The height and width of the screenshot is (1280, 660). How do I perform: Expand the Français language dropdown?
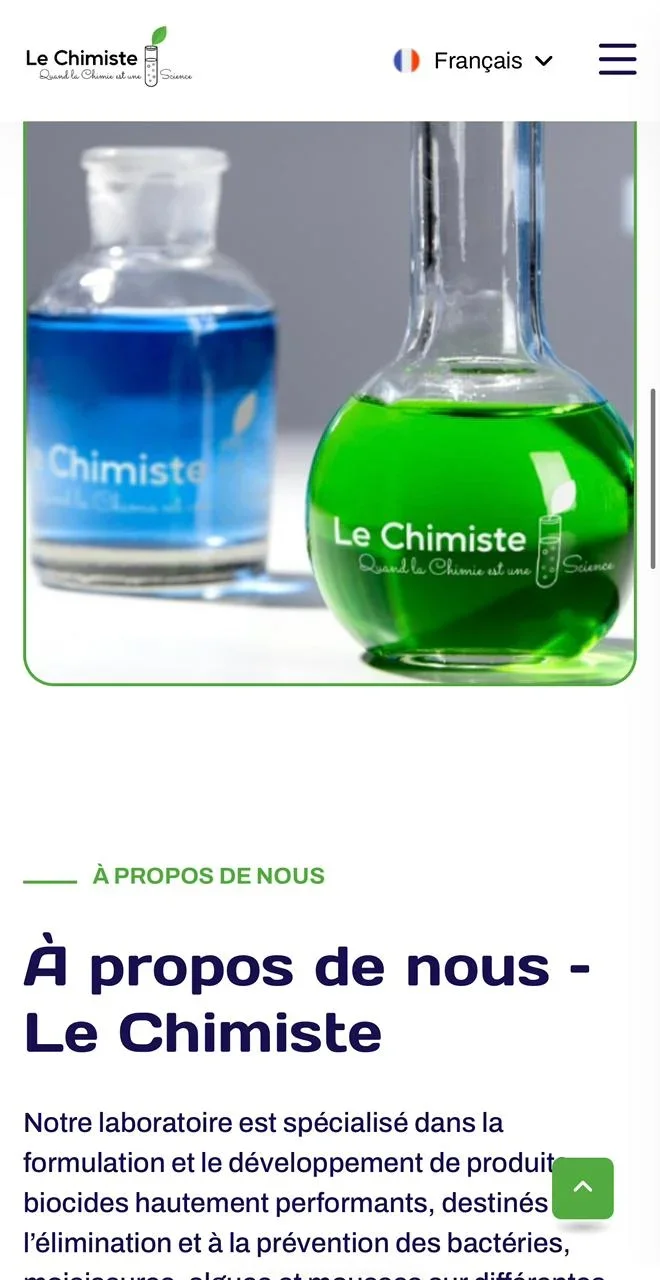(x=473, y=61)
